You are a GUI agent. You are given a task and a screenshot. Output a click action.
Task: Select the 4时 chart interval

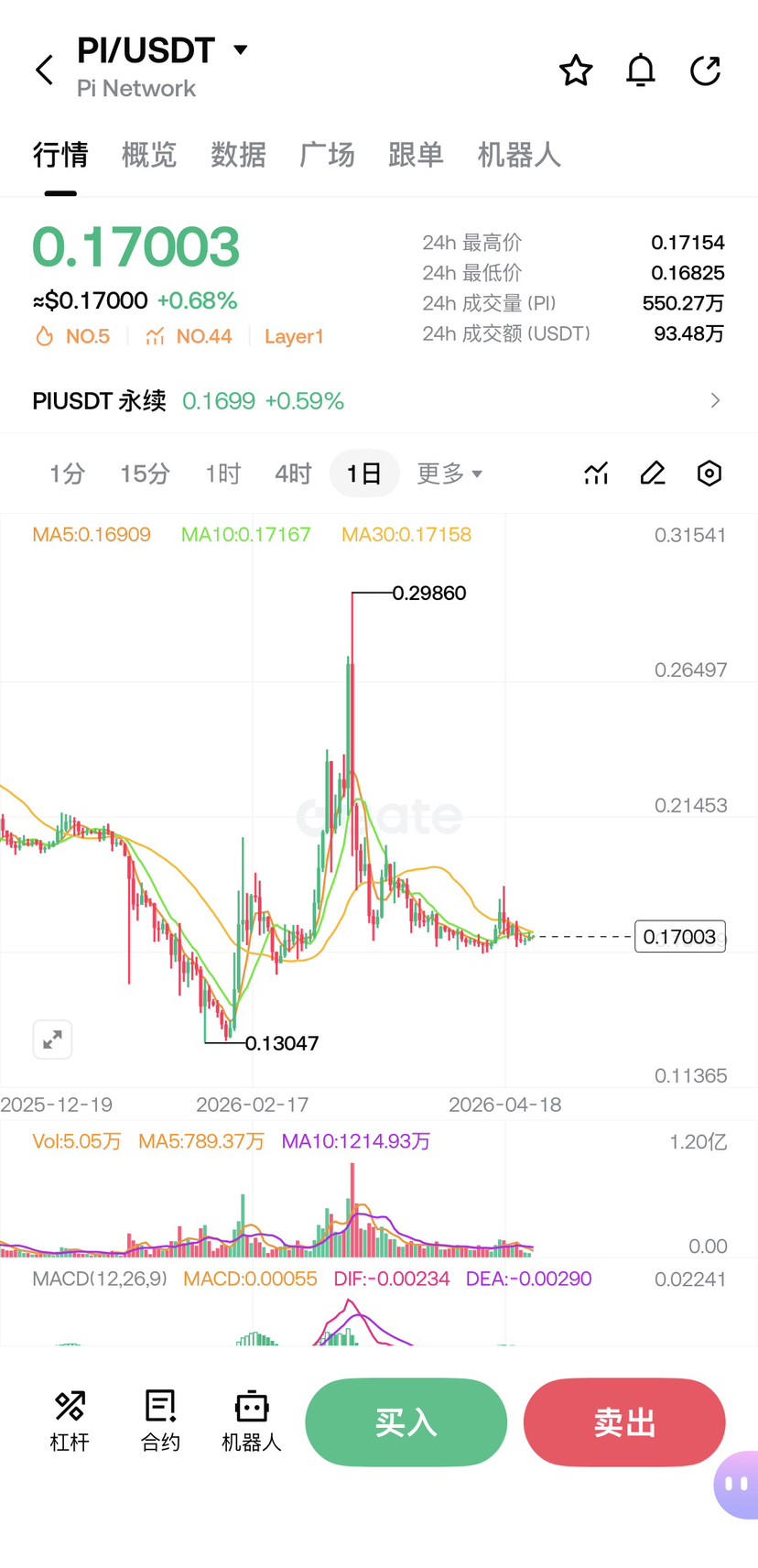click(293, 474)
